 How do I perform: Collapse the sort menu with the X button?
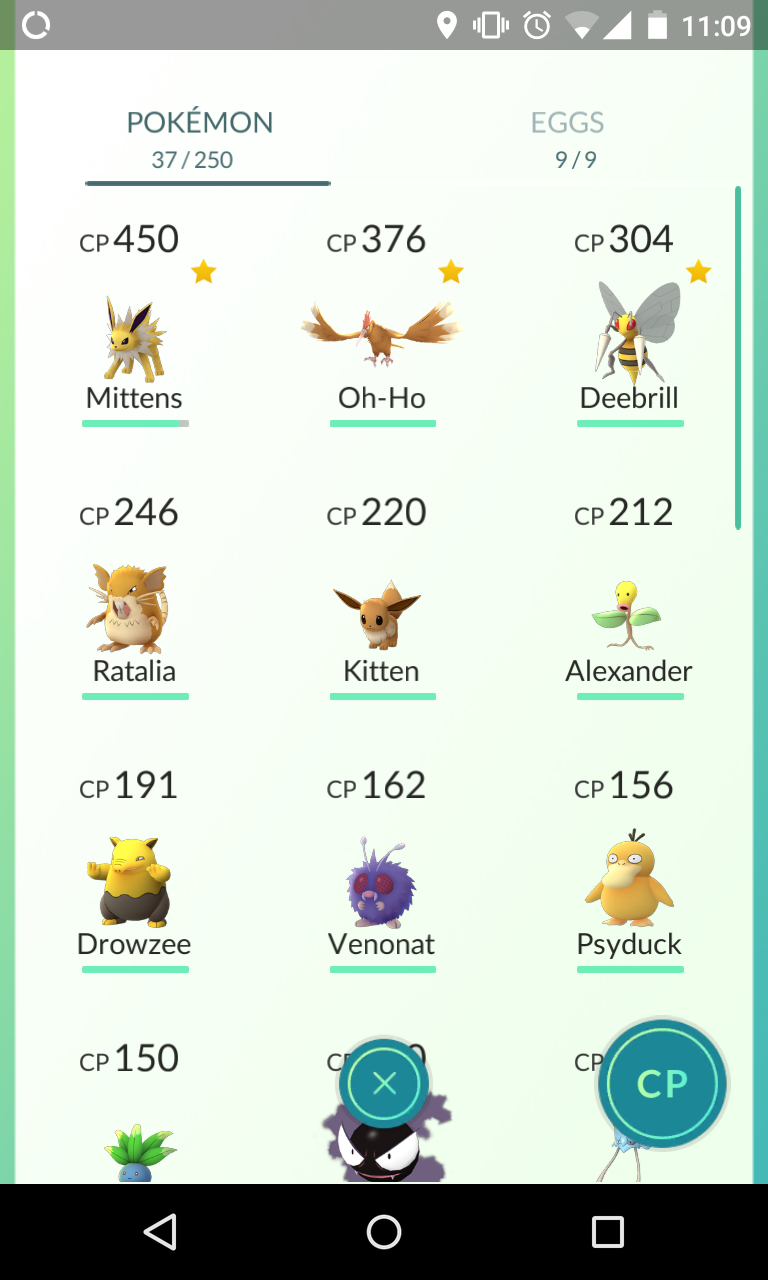(383, 1082)
